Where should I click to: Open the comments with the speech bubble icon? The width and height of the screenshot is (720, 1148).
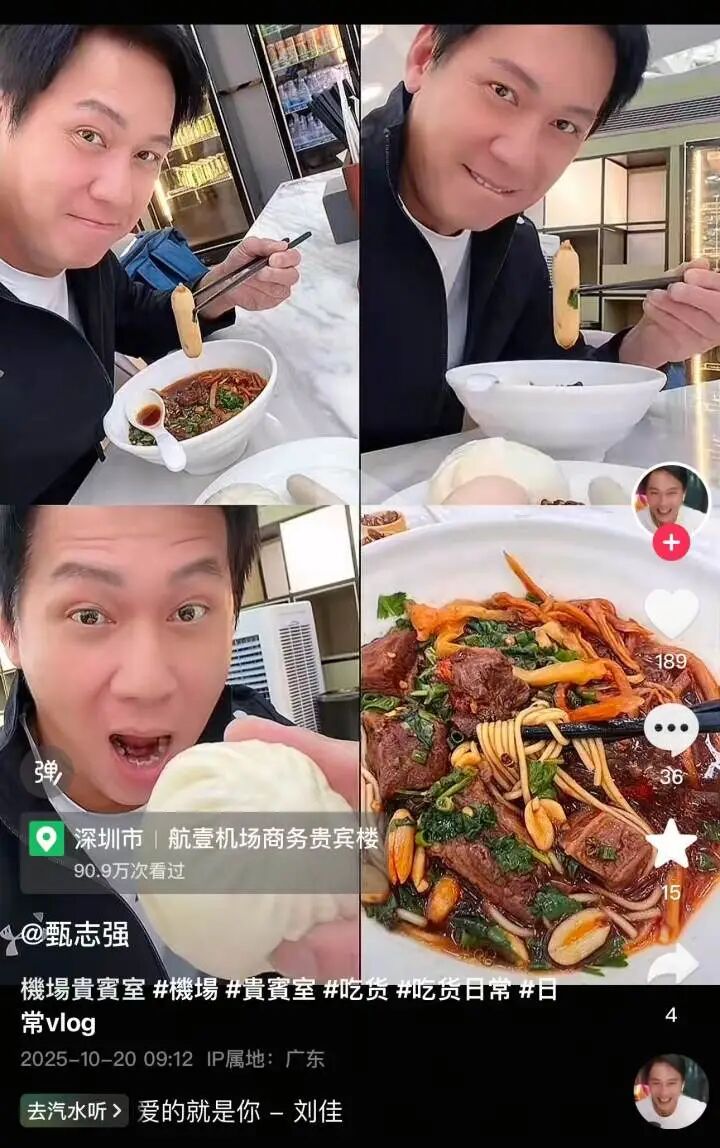pyautogui.click(x=671, y=729)
